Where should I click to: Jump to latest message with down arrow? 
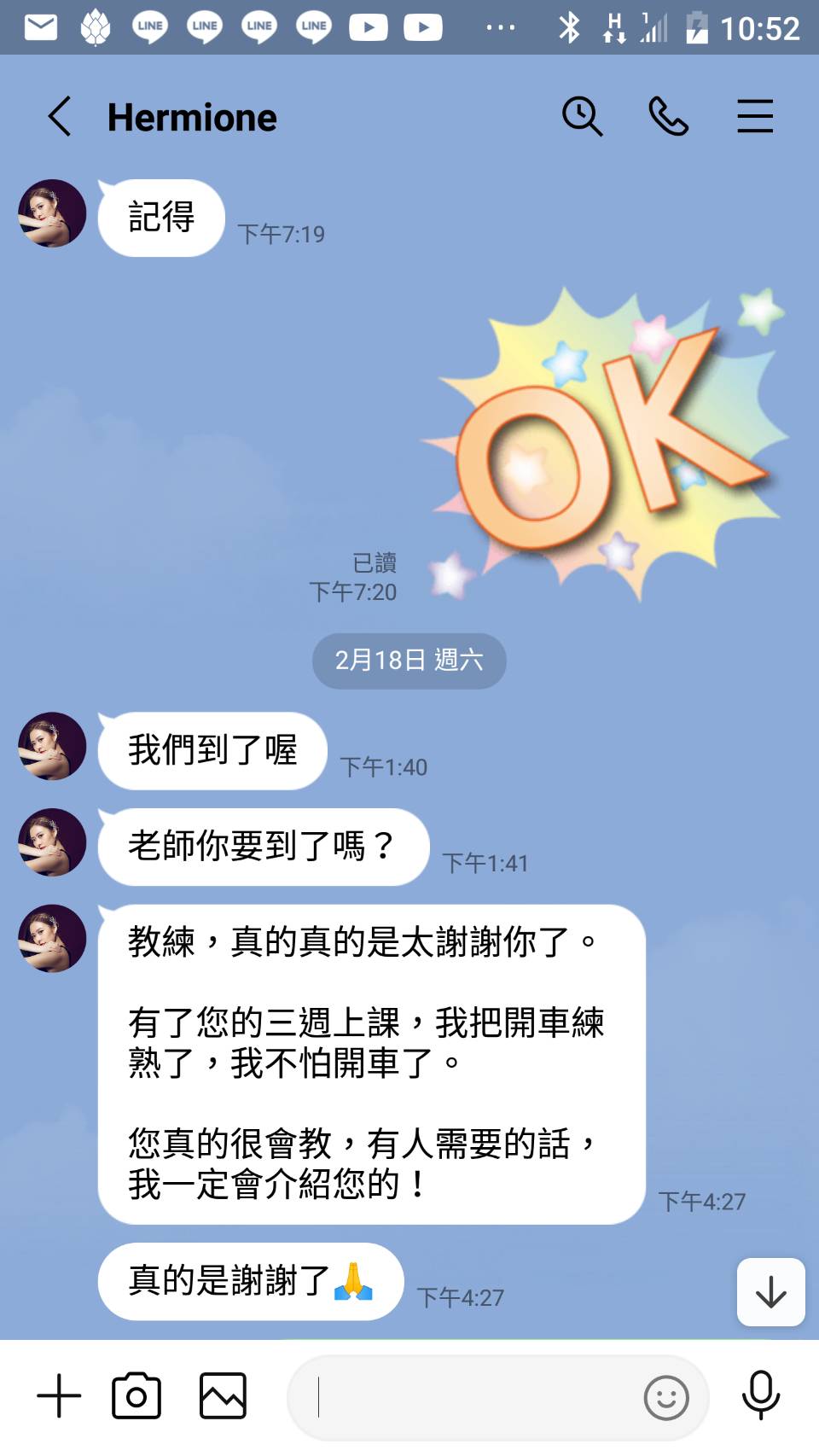[x=770, y=1292]
